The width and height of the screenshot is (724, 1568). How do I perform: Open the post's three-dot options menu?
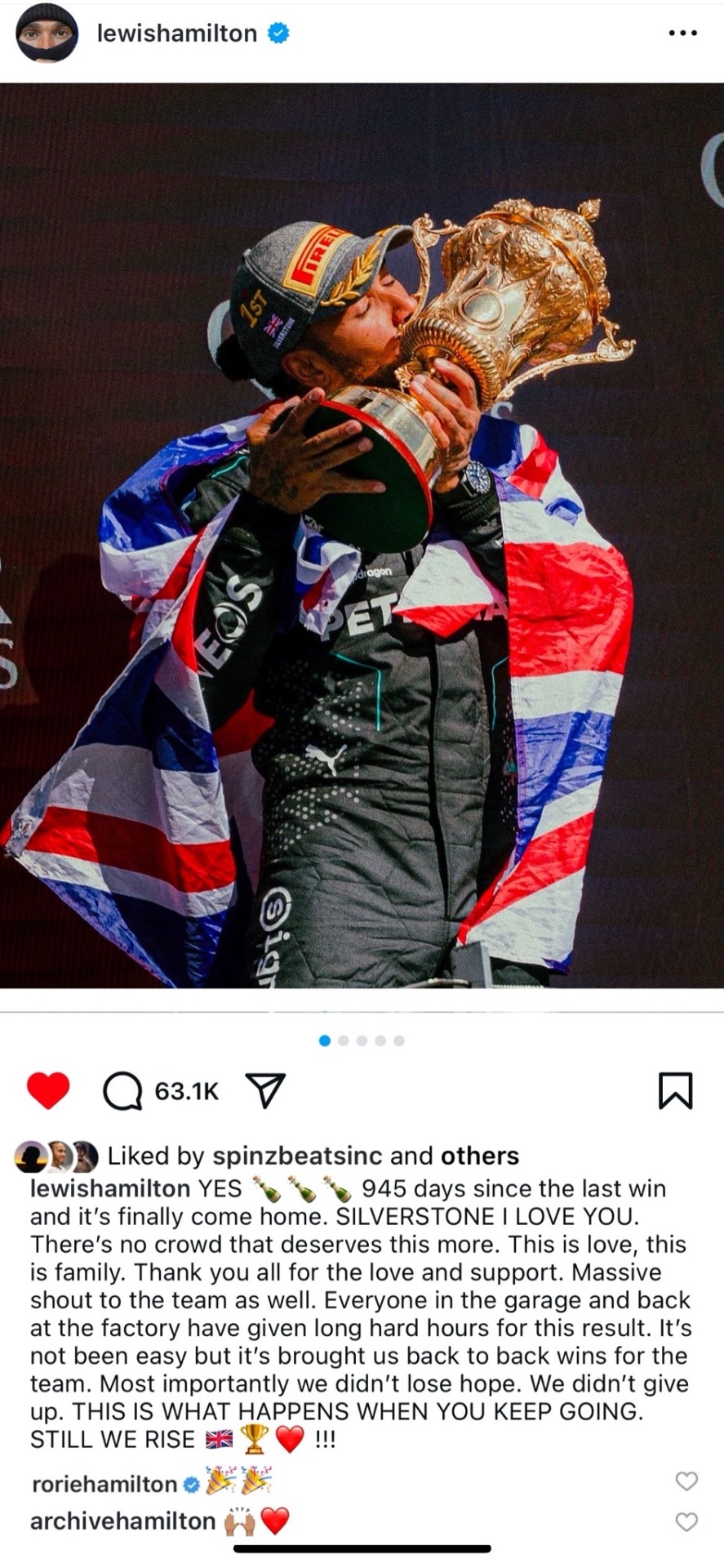pos(682,33)
